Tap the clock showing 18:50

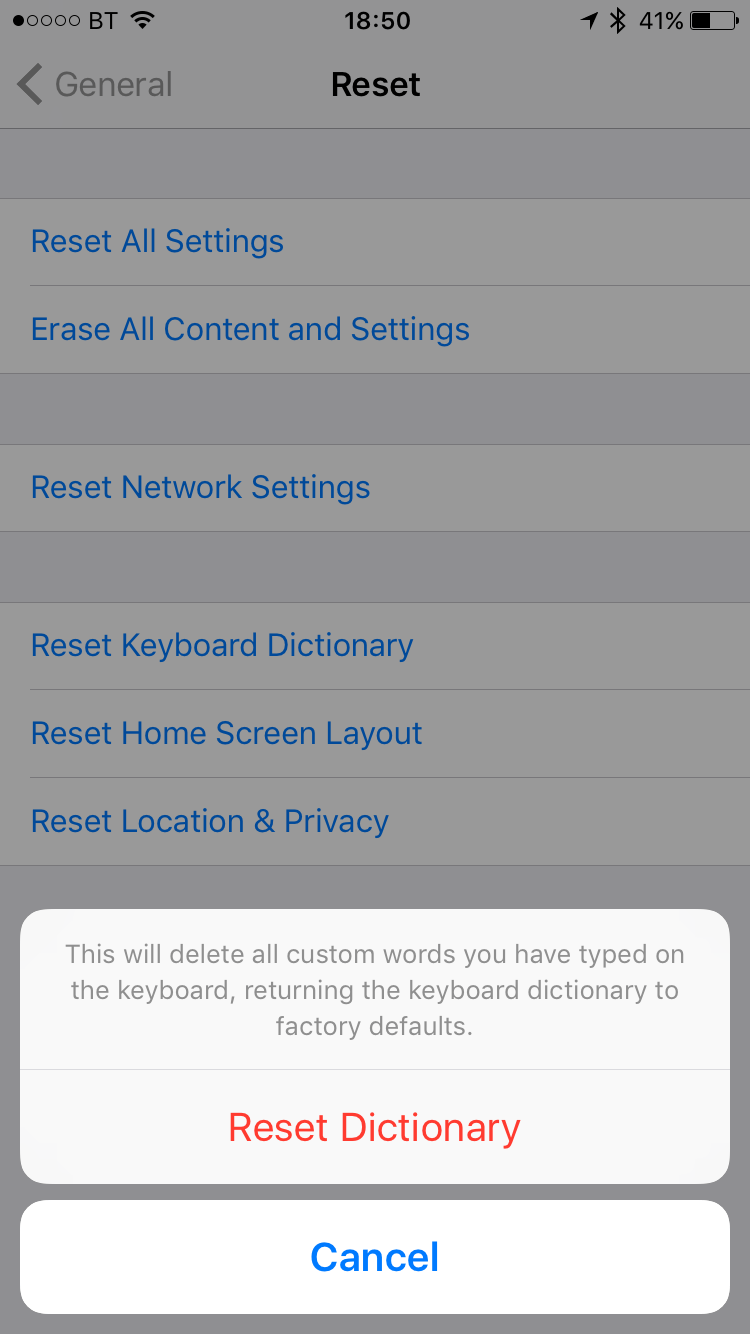(x=377, y=20)
